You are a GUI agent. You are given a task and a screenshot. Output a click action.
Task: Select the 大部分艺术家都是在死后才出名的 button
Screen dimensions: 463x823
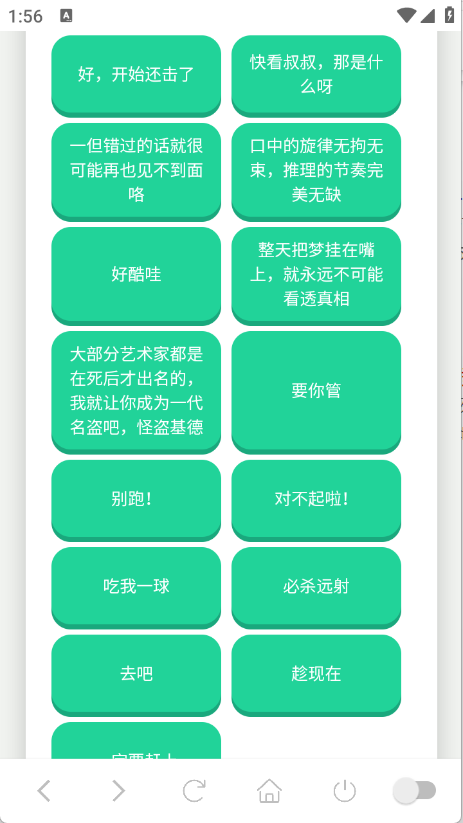[136, 392]
